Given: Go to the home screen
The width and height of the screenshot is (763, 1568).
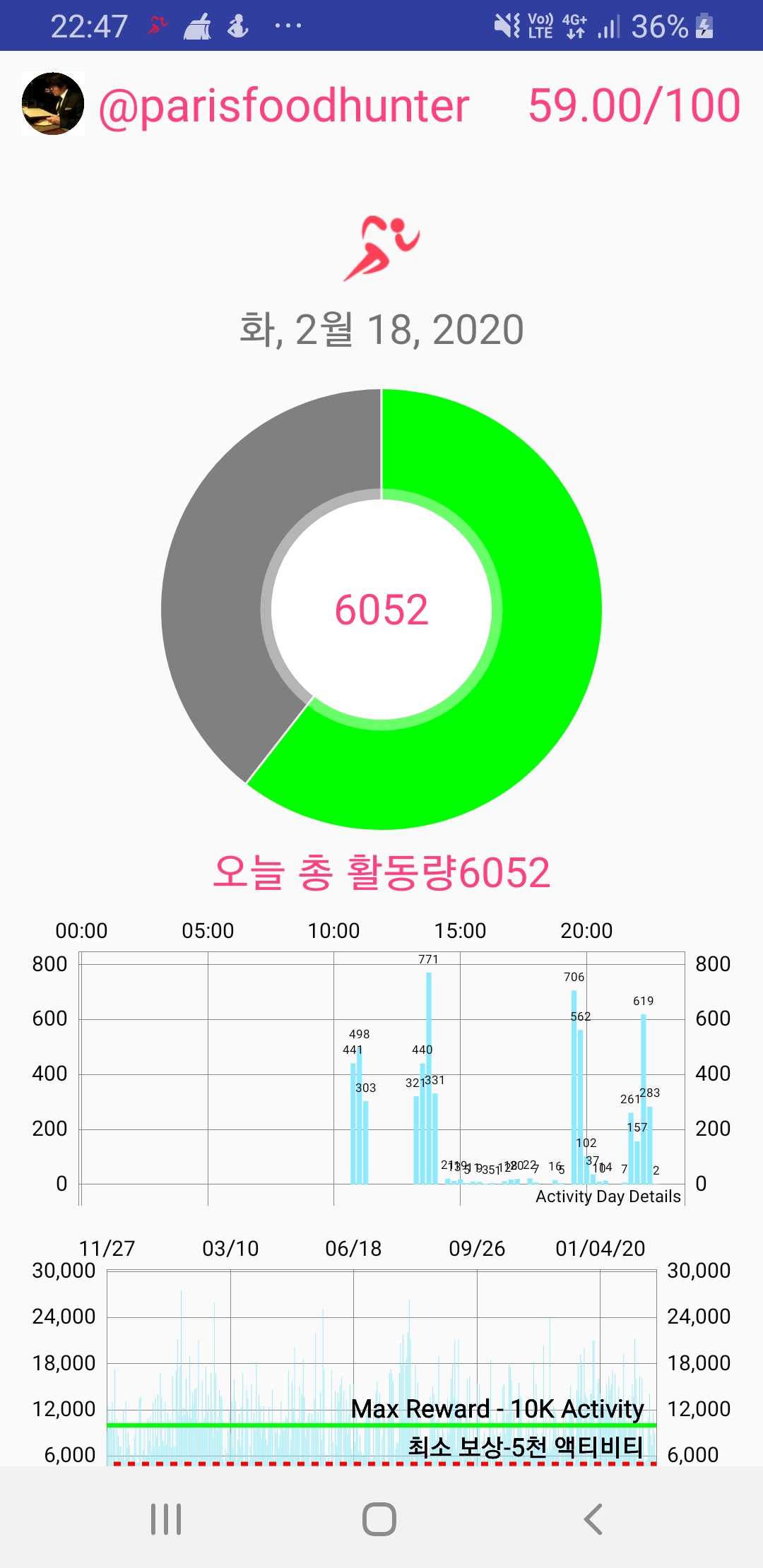Looking at the screenshot, I should point(379,1519).
